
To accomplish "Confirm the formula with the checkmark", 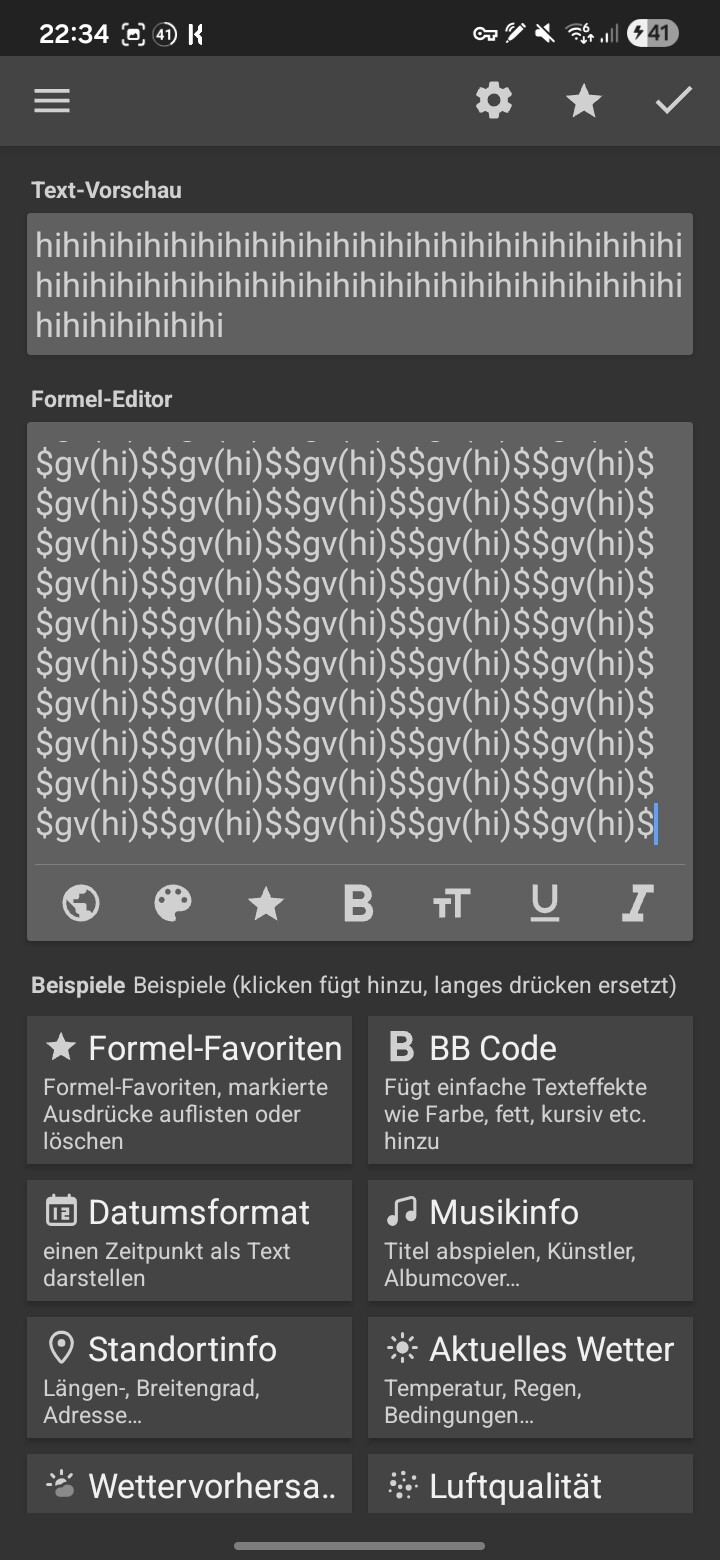I will [673, 101].
